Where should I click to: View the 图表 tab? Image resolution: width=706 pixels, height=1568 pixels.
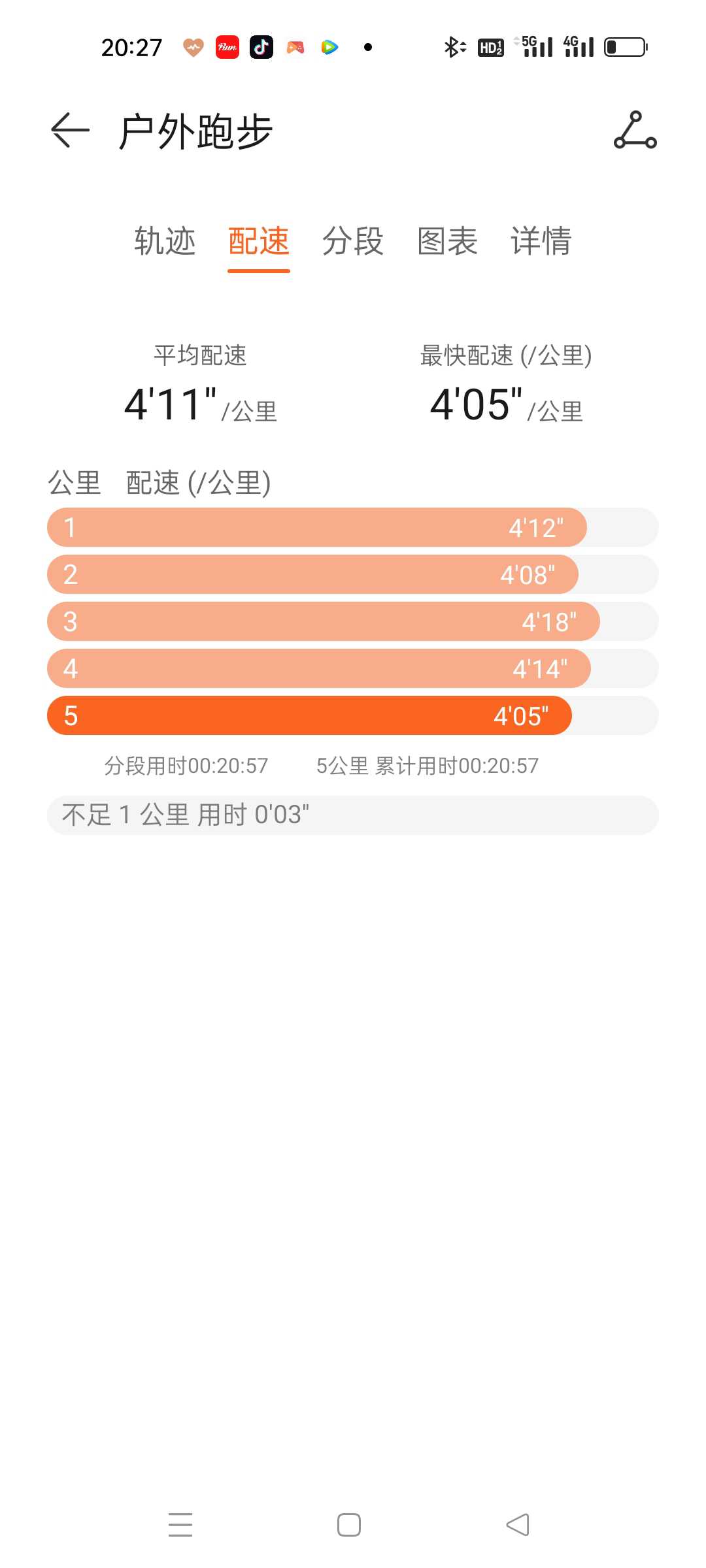(x=447, y=241)
